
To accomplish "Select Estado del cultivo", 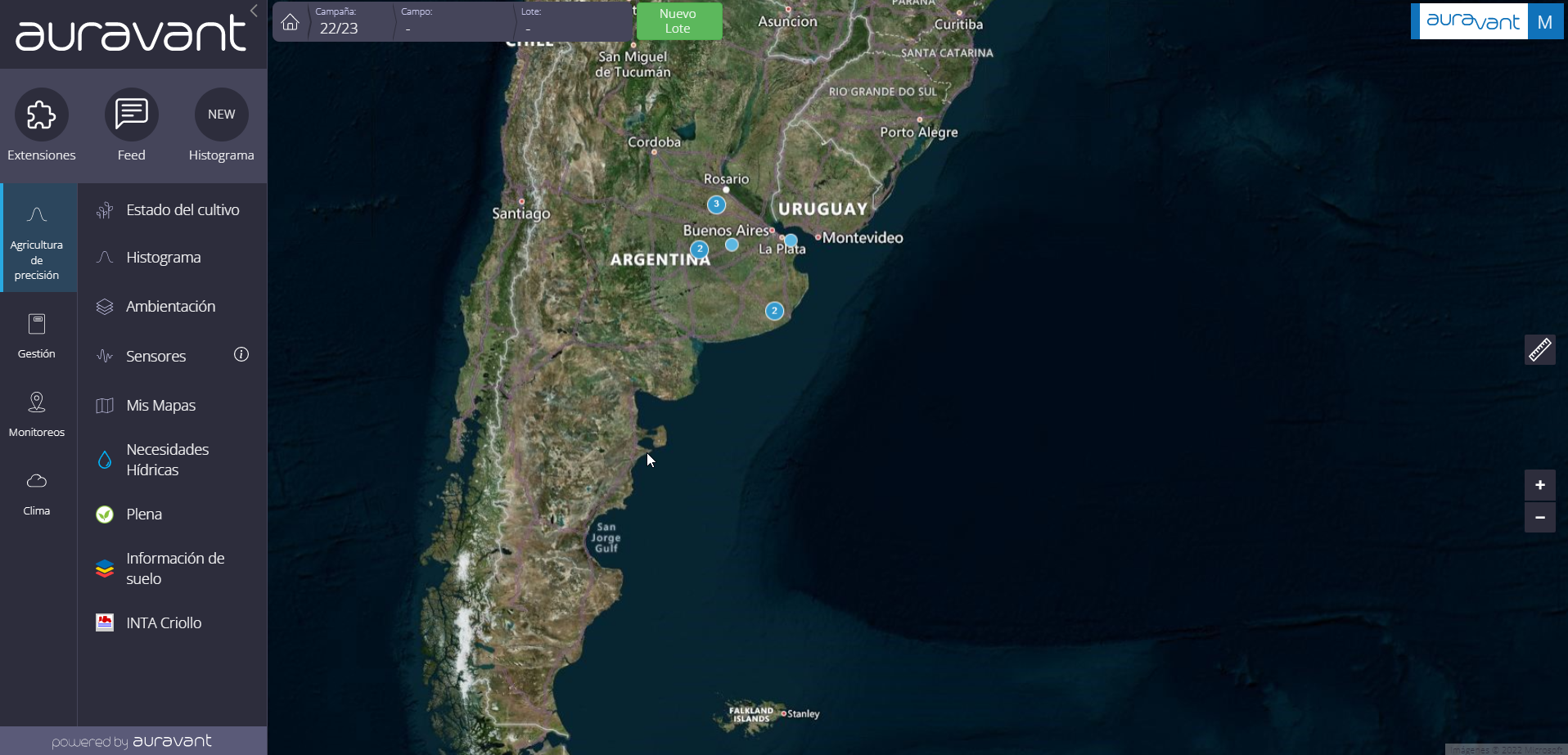I will 182,210.
